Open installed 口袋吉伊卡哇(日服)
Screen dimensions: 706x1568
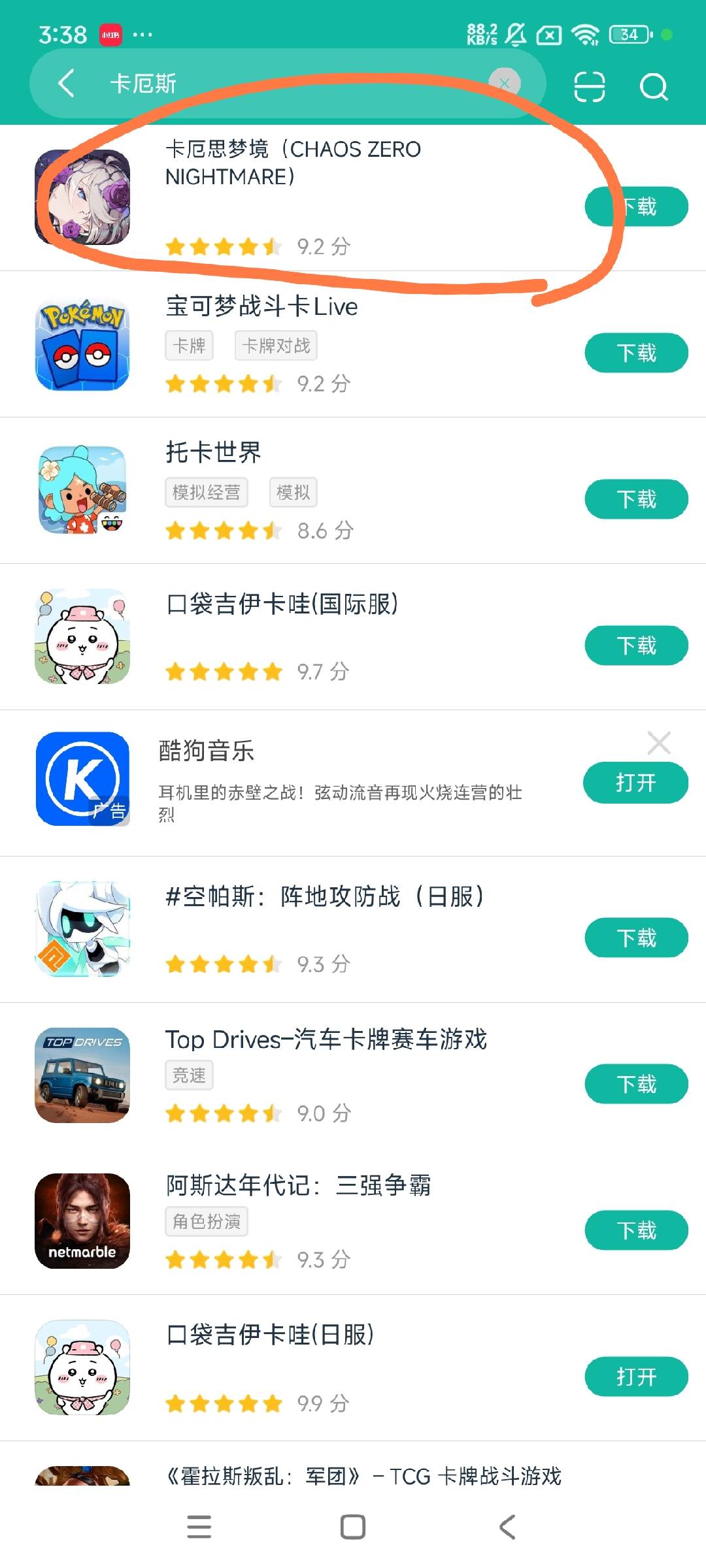(x=635, y=1377)
